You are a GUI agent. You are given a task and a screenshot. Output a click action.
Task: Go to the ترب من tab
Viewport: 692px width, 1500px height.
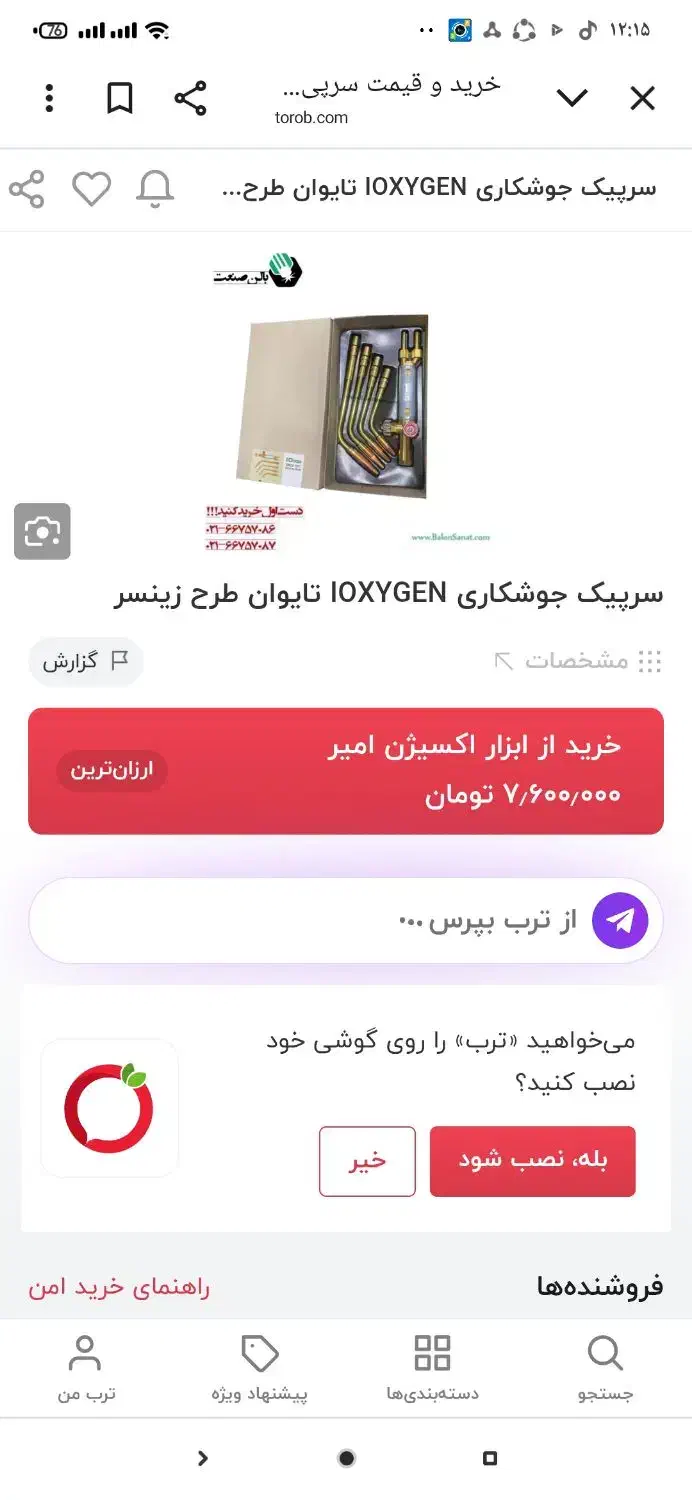tap(86, 1368)
